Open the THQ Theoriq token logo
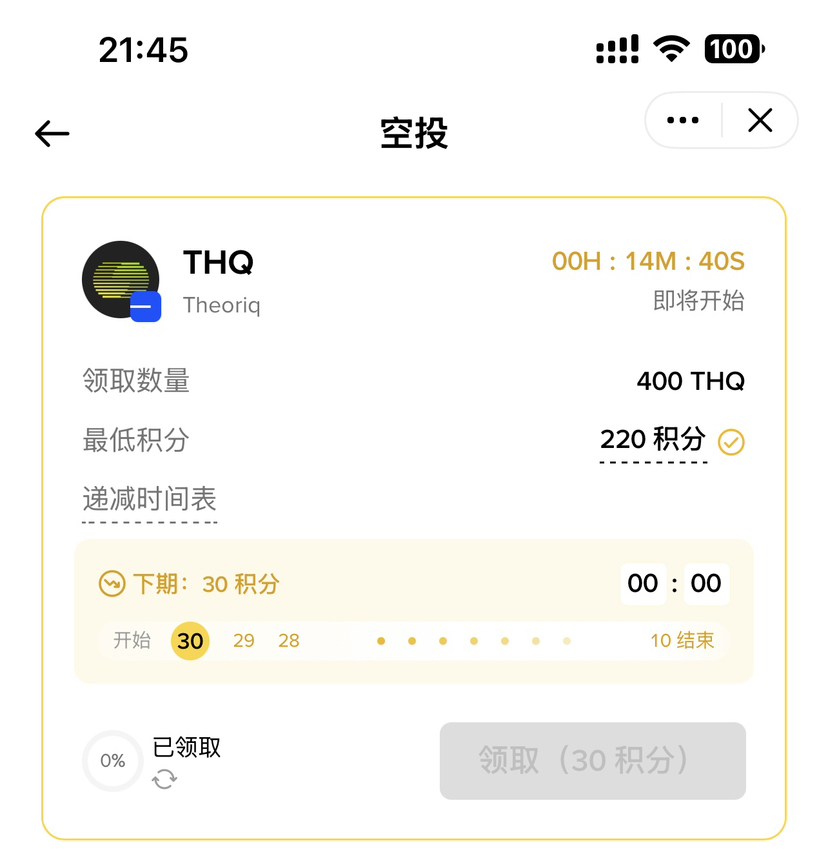 tap(120, 280)
